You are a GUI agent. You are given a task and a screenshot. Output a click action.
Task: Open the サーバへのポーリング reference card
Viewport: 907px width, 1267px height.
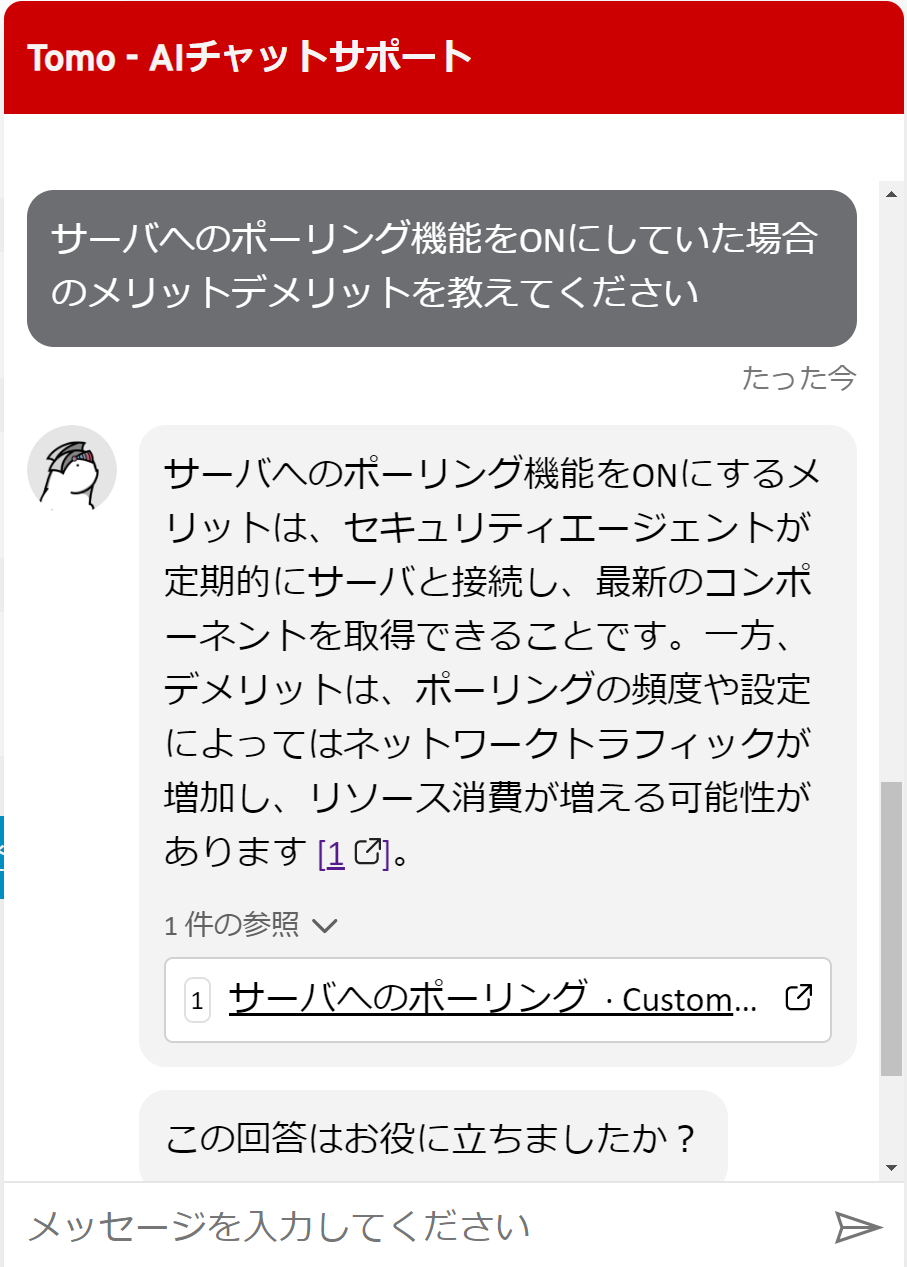point(497,999)
